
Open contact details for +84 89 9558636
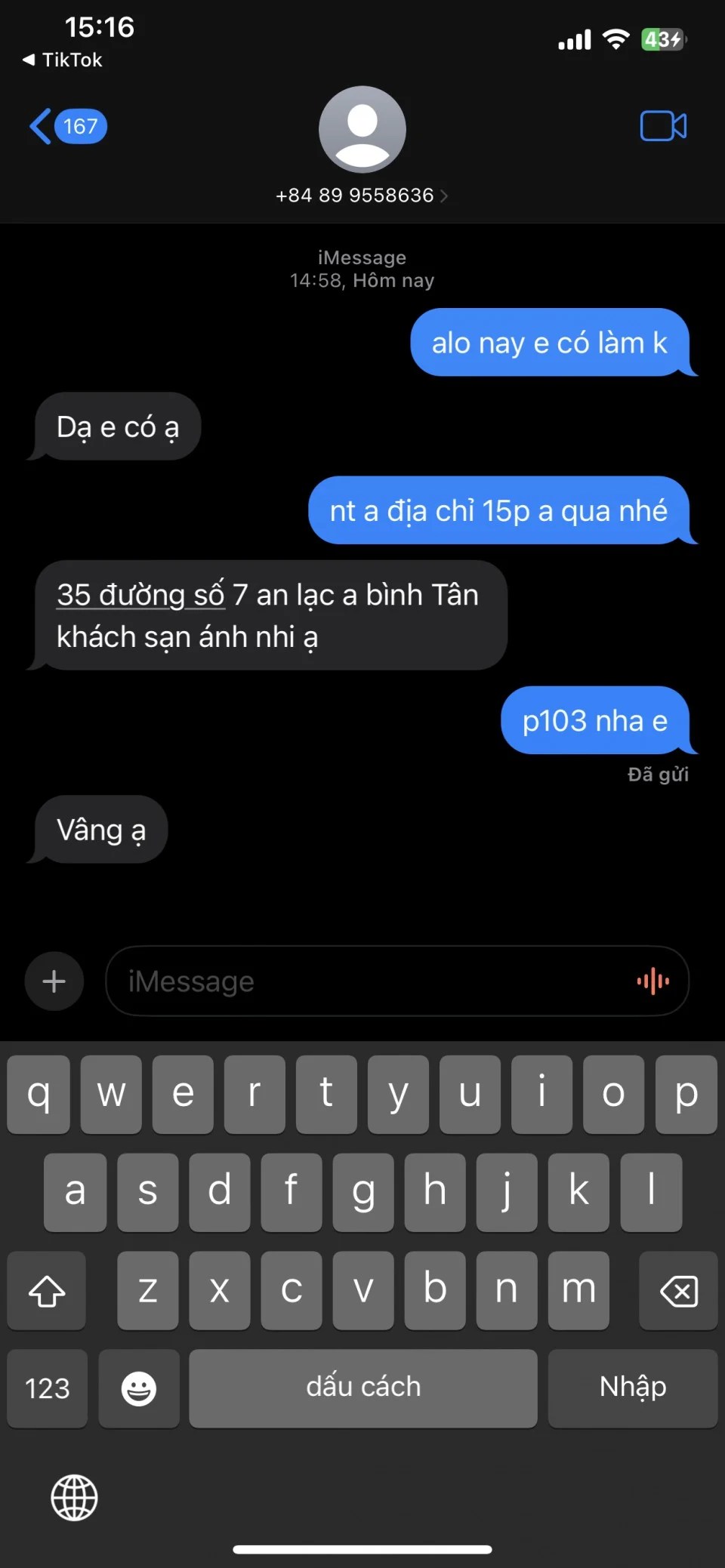pos(362,196)
